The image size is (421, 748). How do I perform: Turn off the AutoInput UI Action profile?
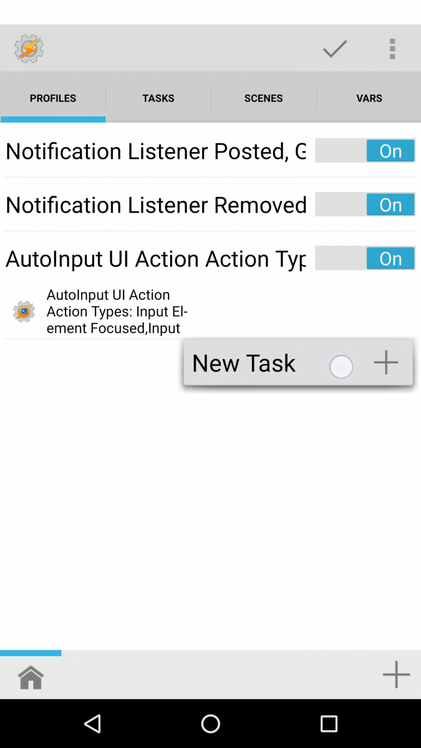click(365, 259)
